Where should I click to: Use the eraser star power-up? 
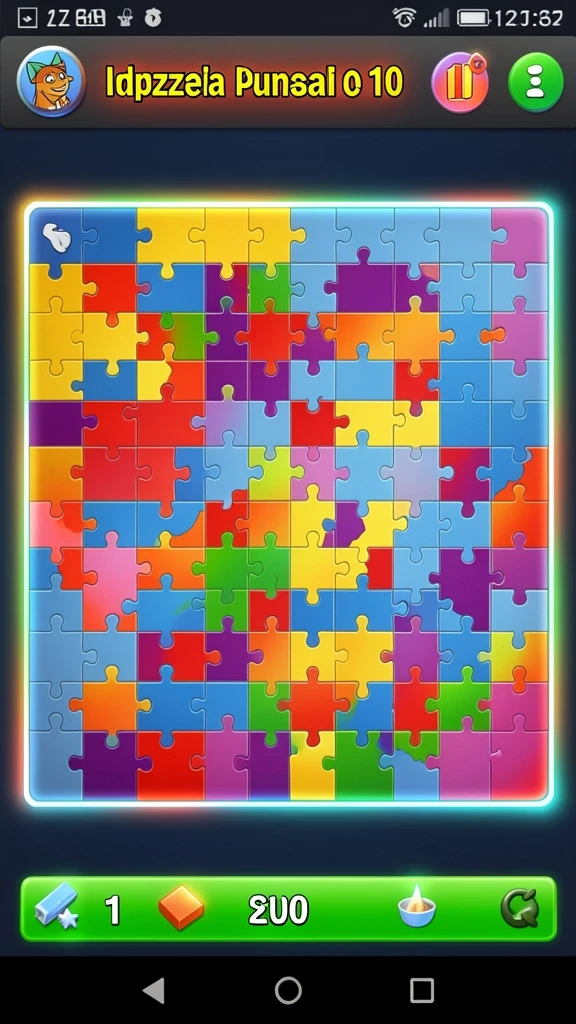57,907
